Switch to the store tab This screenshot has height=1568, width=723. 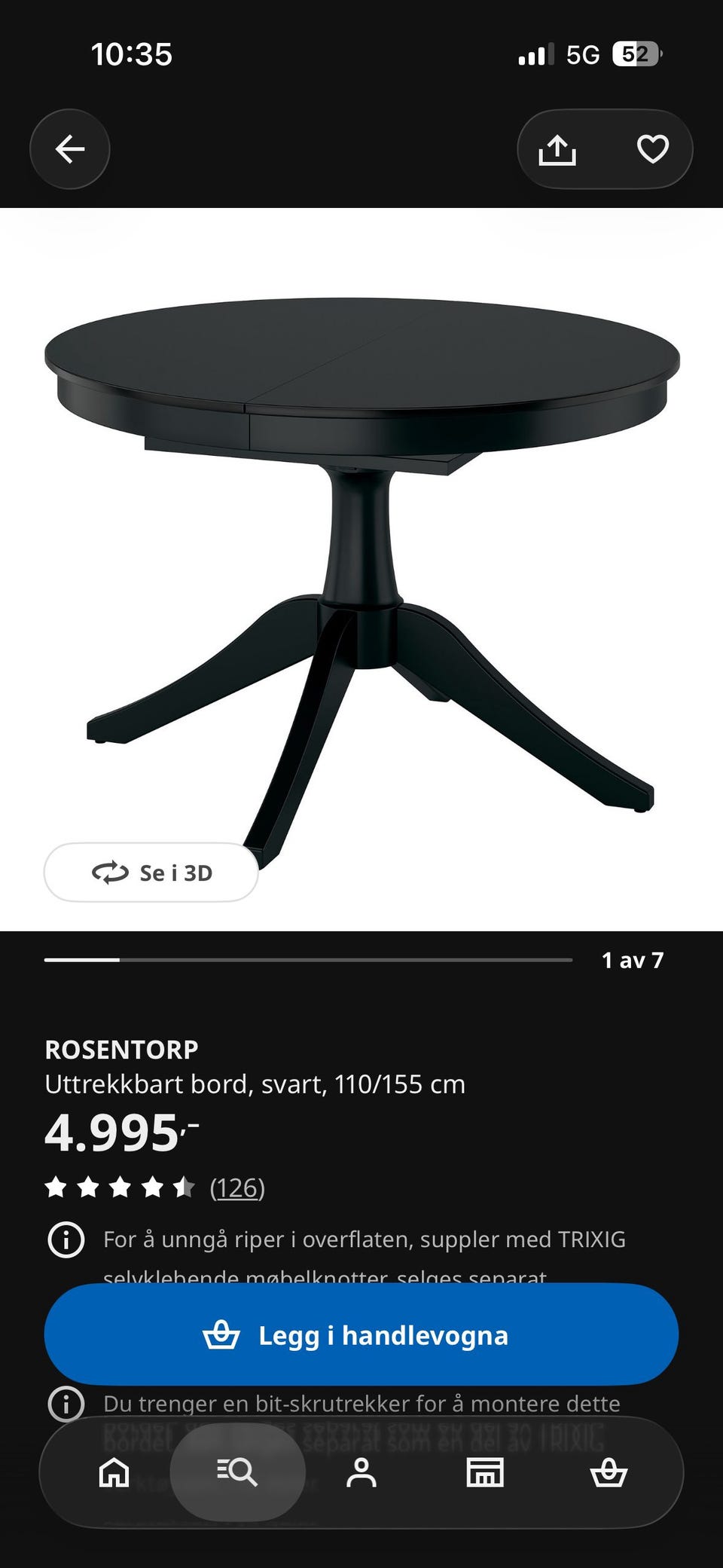485,1472
